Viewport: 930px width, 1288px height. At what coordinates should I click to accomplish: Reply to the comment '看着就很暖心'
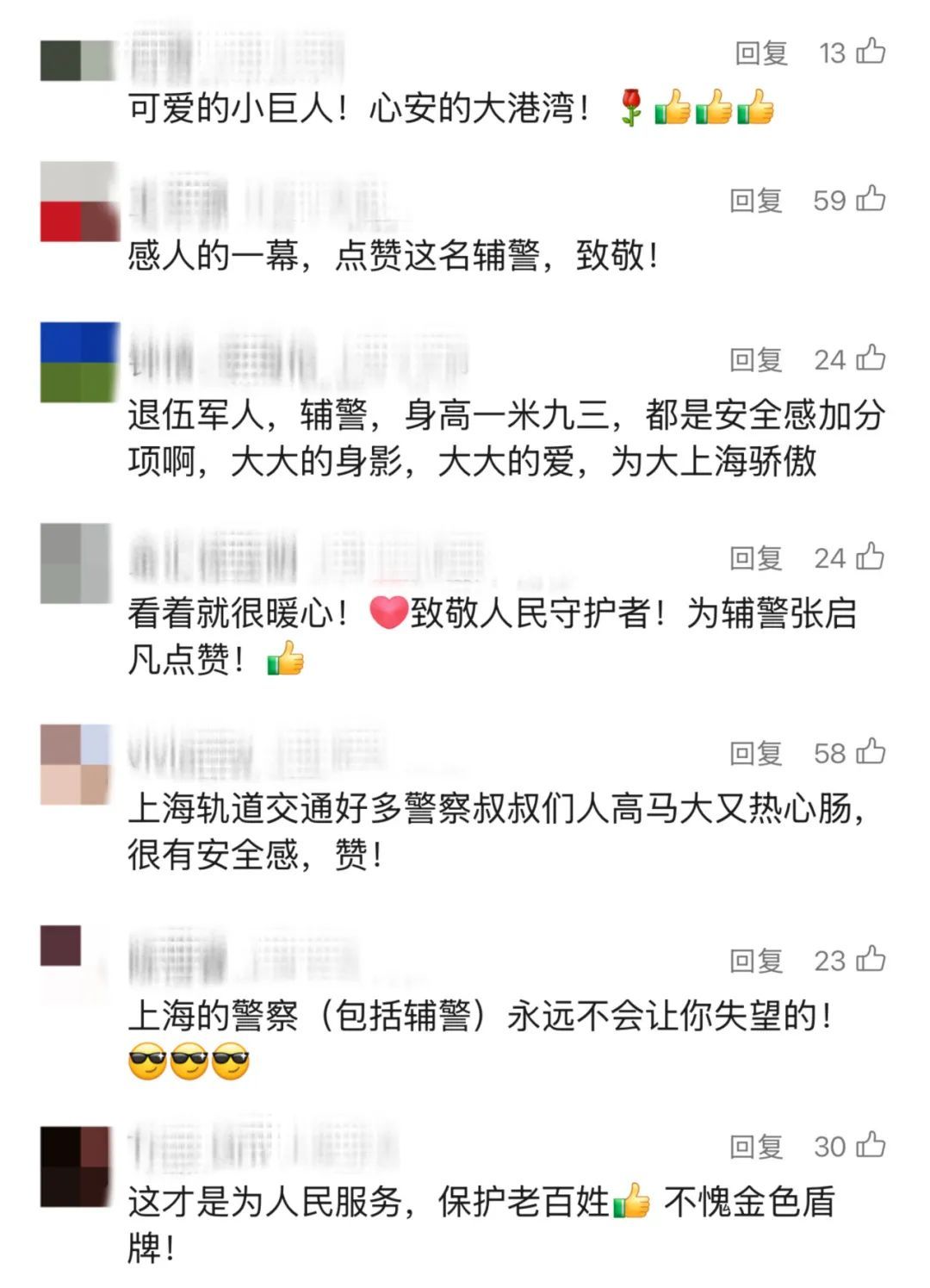[x=756, y=558]
